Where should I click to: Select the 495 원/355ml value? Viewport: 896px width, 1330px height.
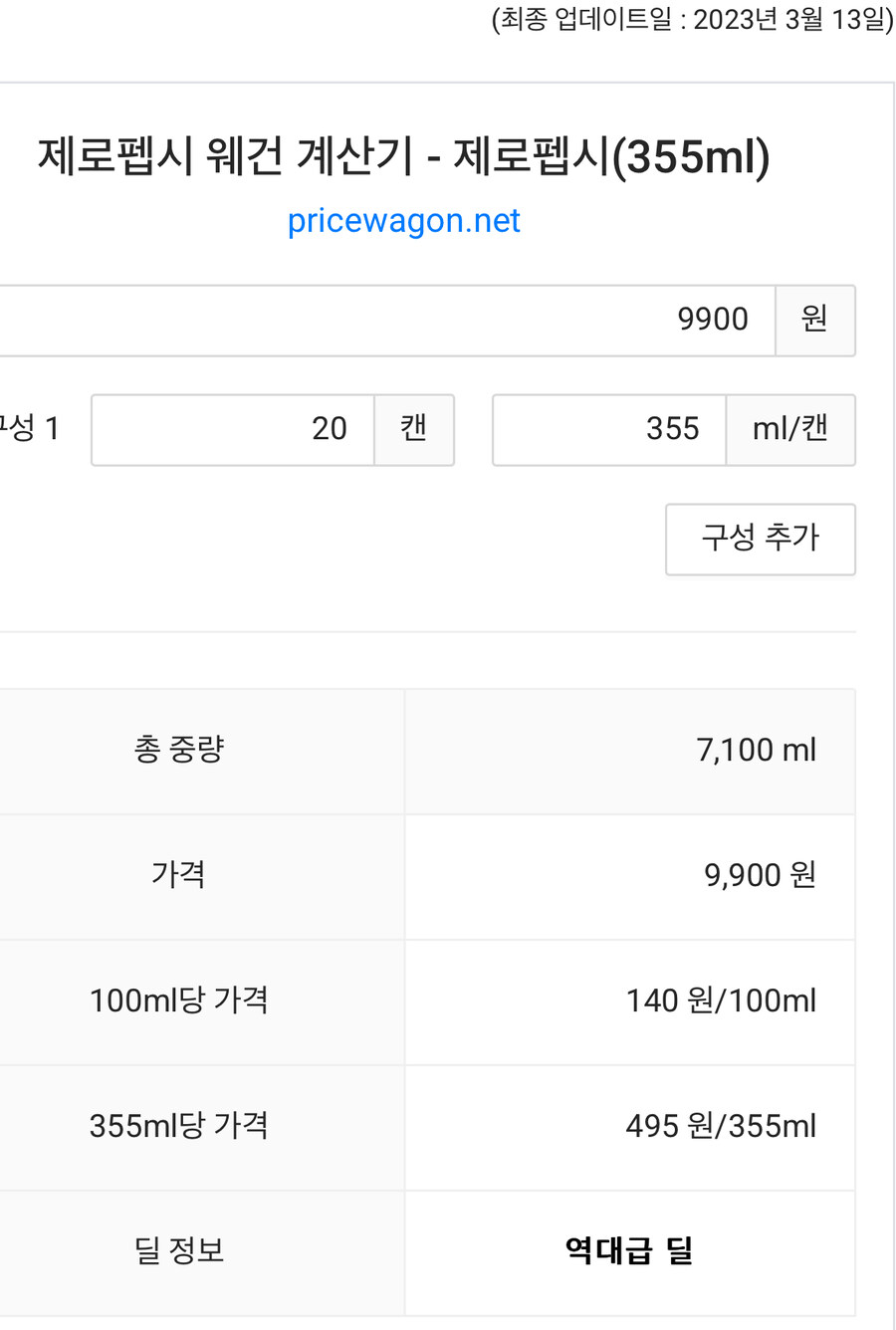pos(721,1125)
